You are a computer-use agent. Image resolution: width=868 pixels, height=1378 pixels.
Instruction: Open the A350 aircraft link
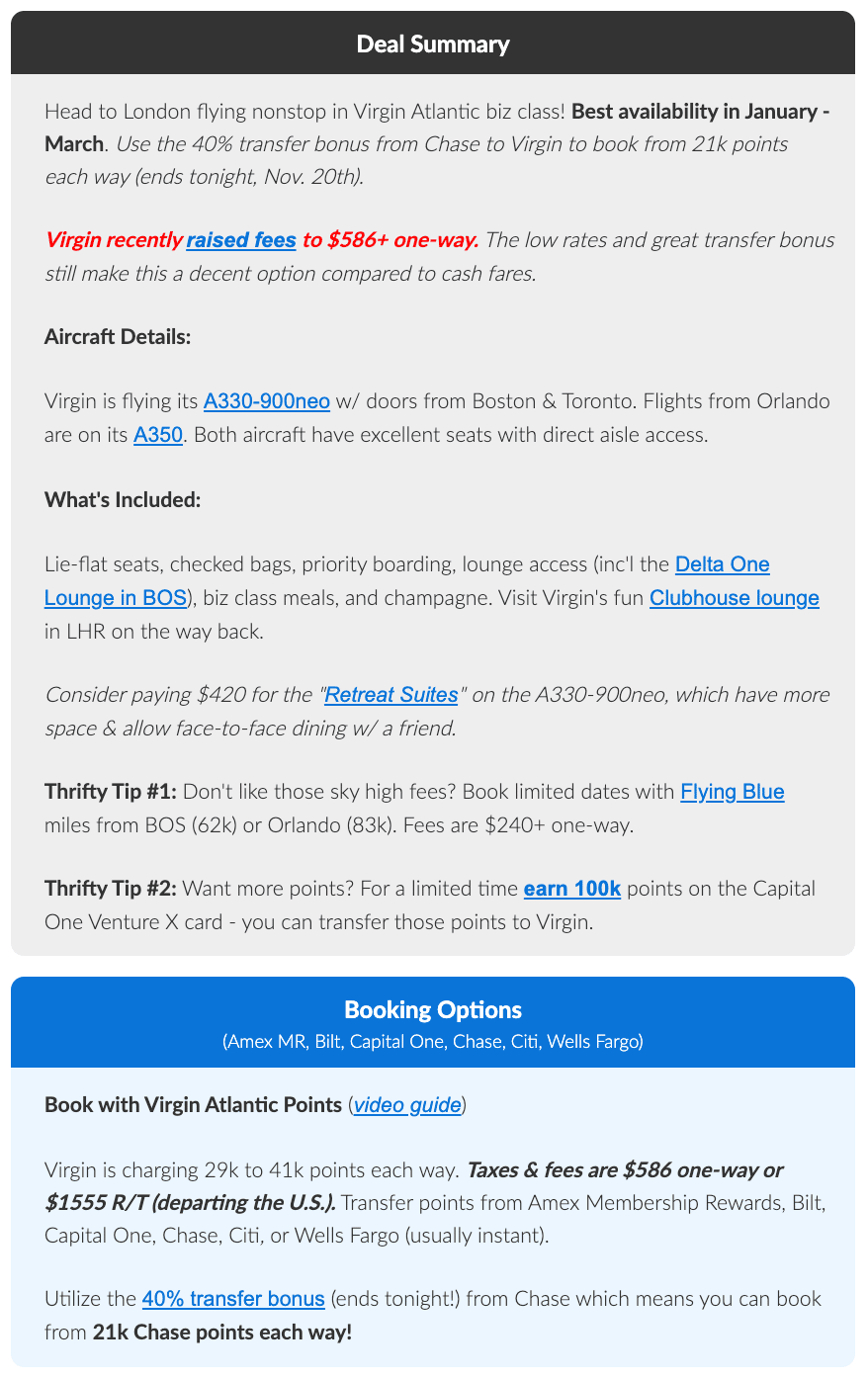158,435
